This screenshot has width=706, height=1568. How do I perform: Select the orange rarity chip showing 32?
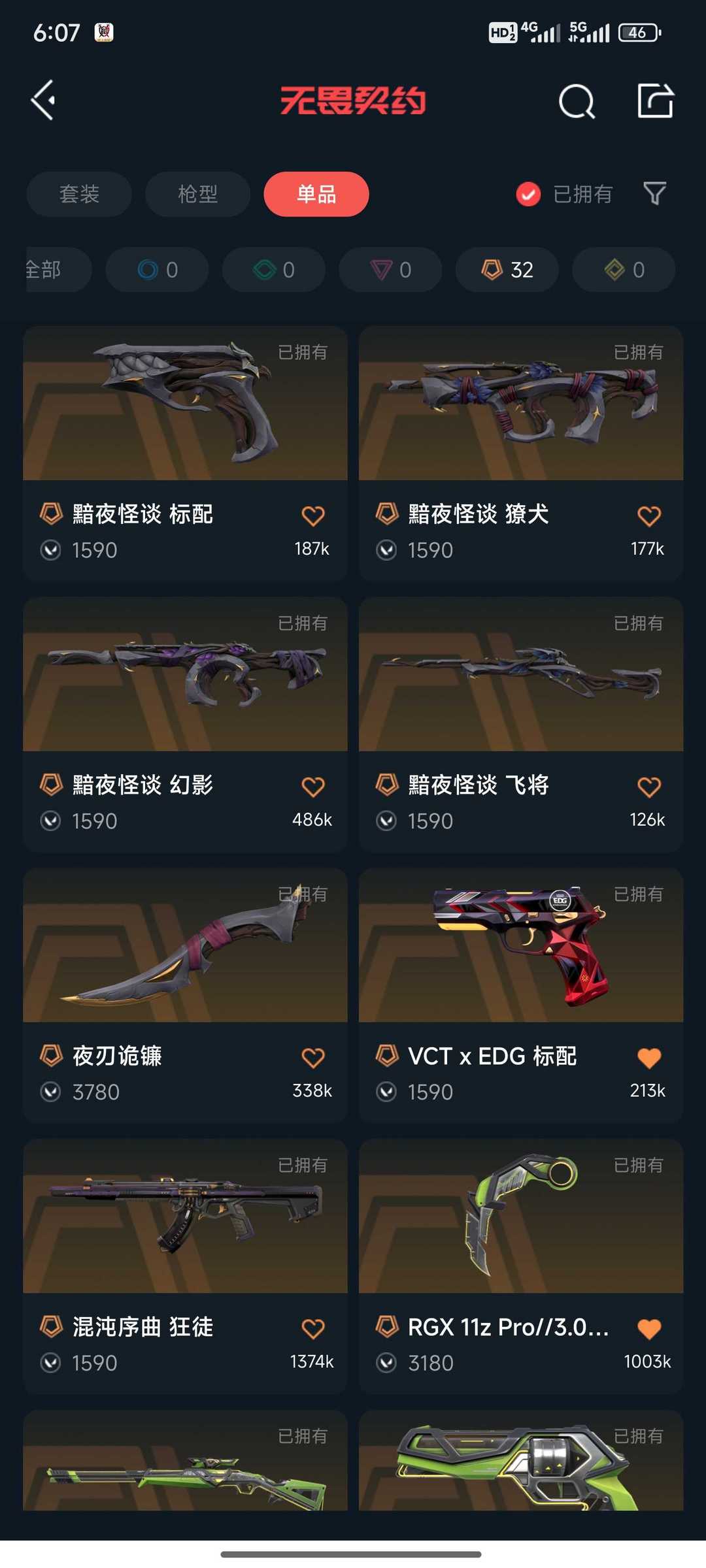[507, 269]
